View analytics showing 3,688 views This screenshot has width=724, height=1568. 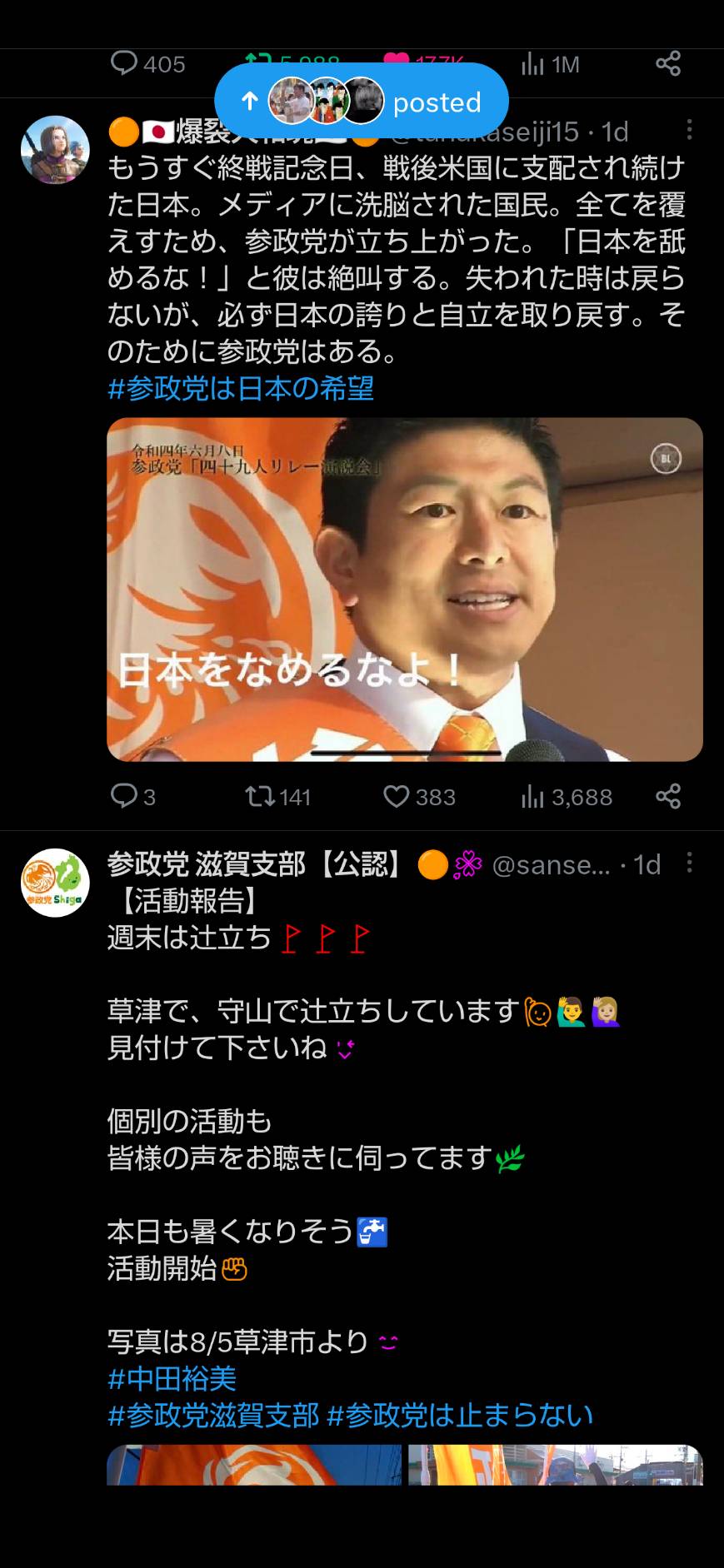point(567,797)
